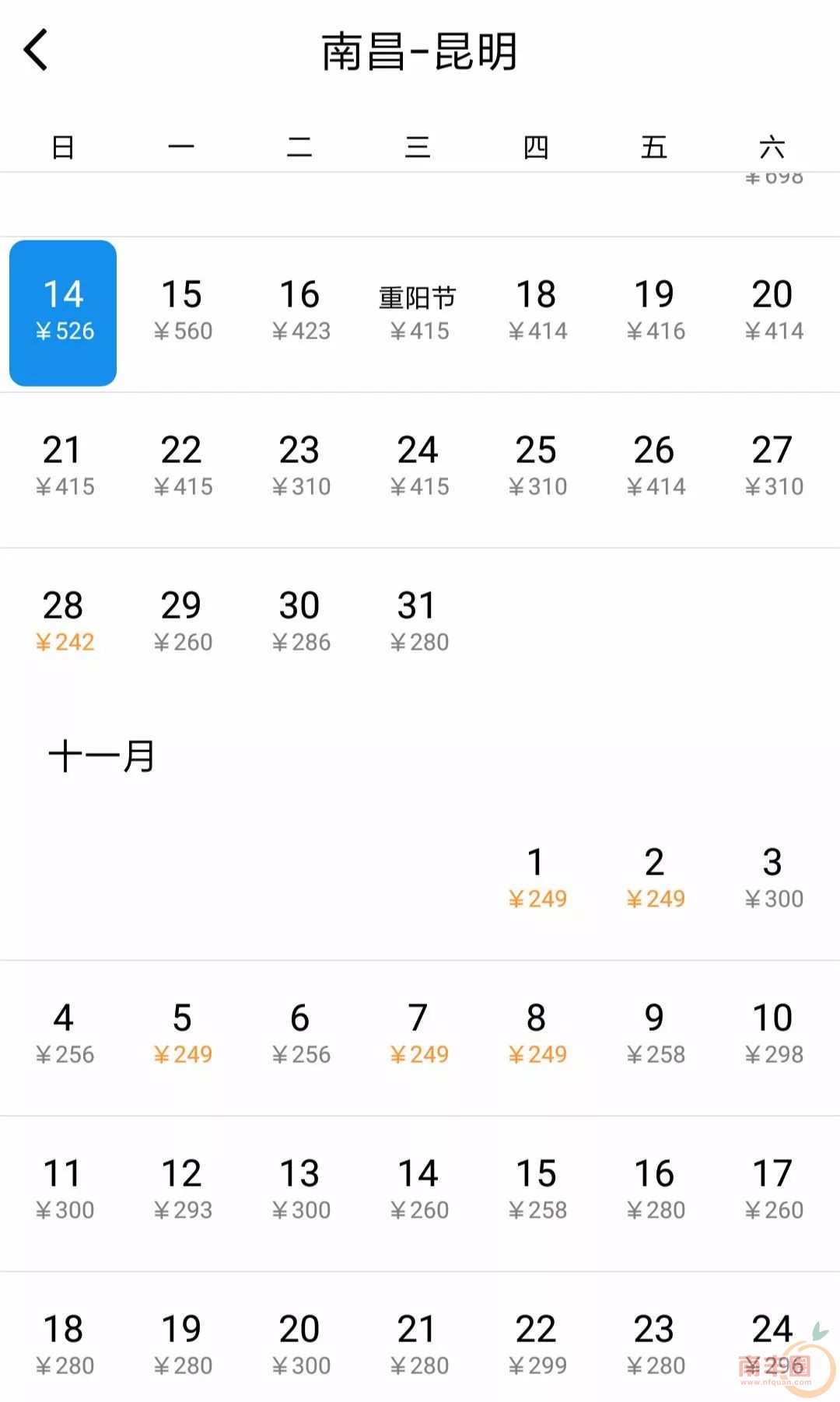The width and height of the screenshot is (840, 1402).
Task: Choose the 27th priced ¥310
Action: [772, 468]
